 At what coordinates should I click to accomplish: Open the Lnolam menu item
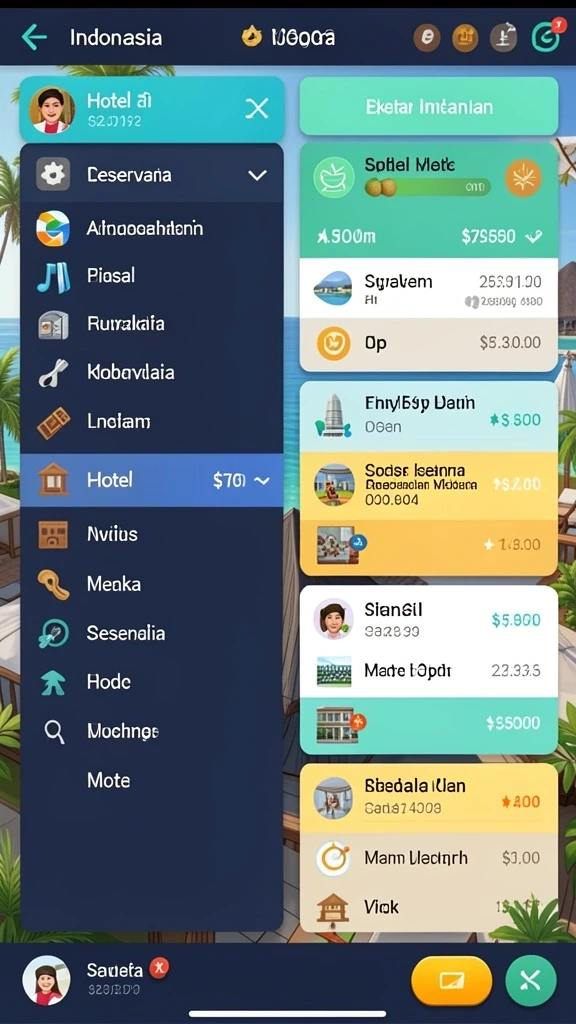coord(152,422)
